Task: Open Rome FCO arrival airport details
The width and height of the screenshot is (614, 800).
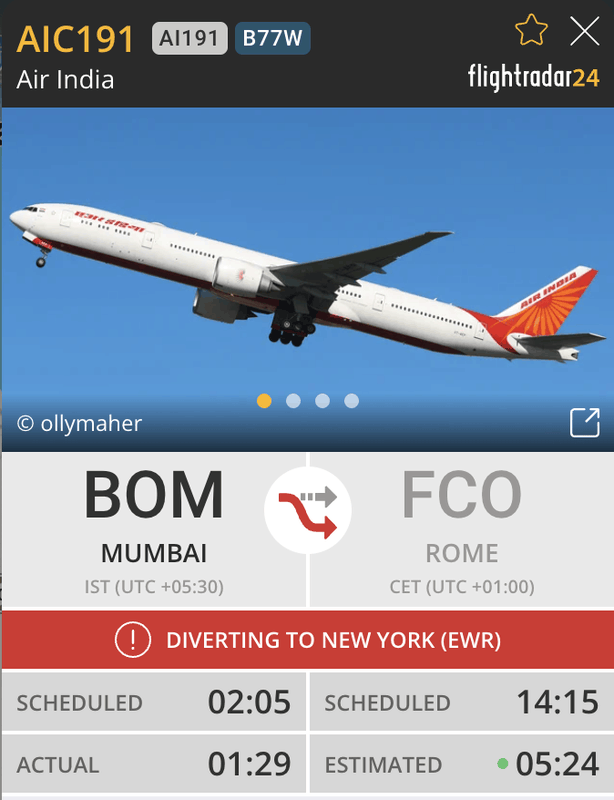Action: (461, 527)
